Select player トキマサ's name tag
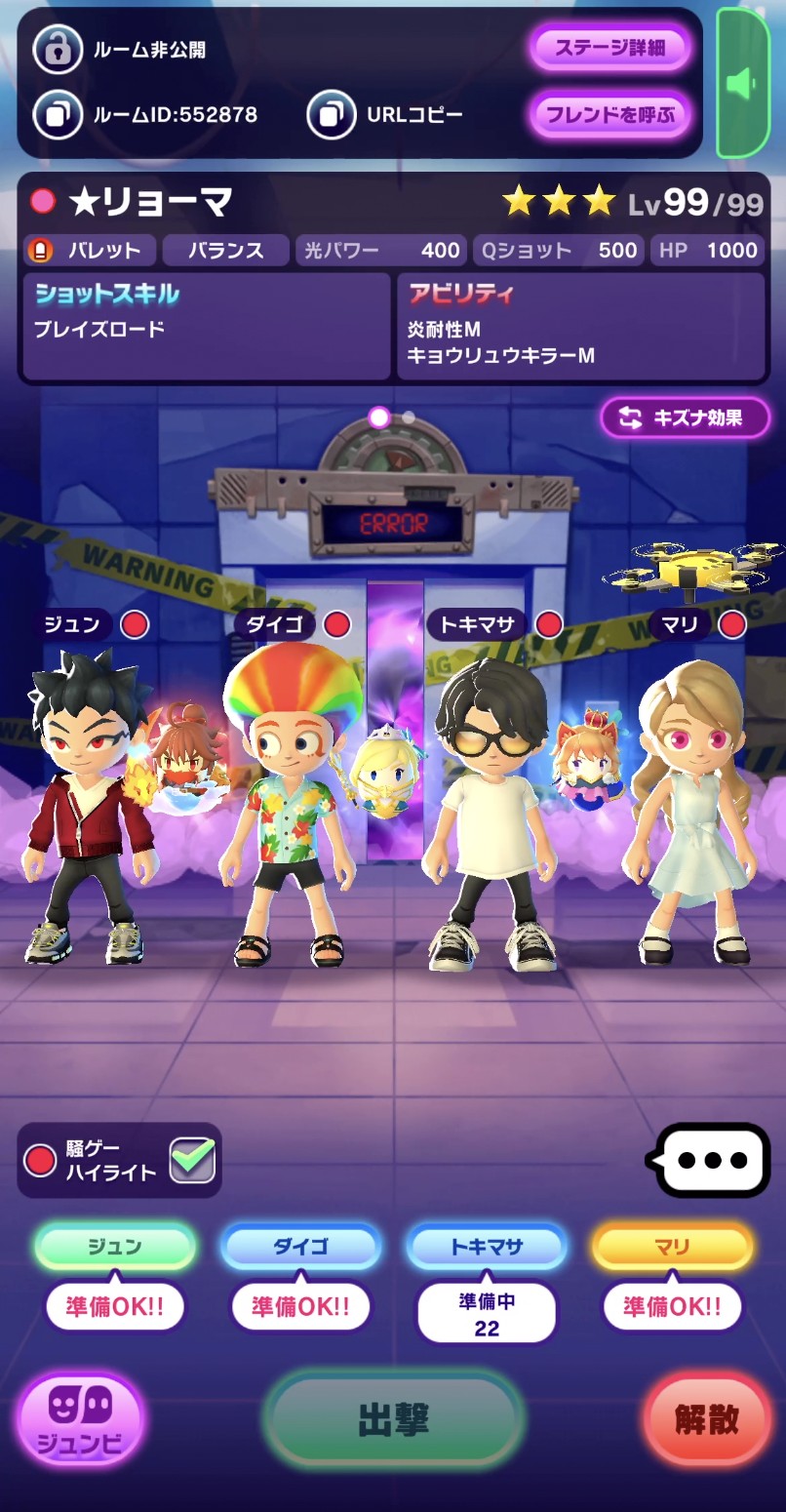Image resolution: width=786 pixels, height=1512 pixels. click(487, 1246)
